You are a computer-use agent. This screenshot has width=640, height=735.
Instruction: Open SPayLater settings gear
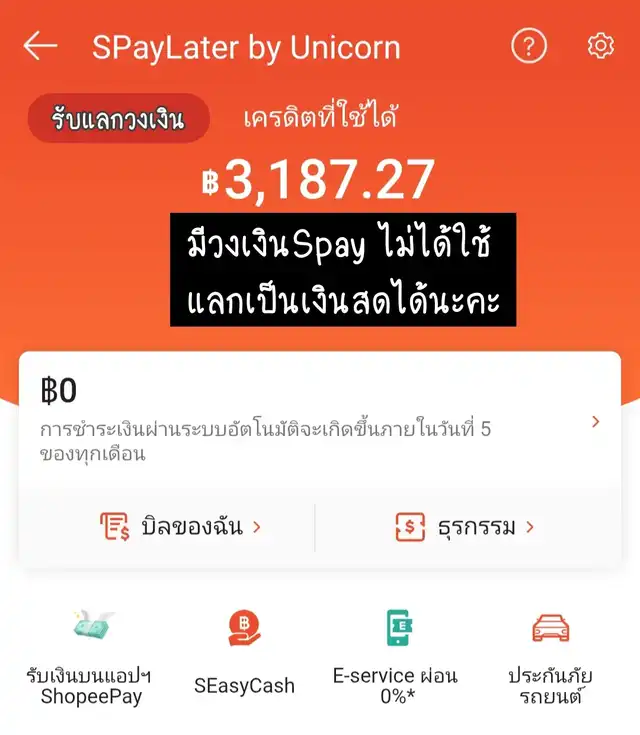tap(599, 46)
